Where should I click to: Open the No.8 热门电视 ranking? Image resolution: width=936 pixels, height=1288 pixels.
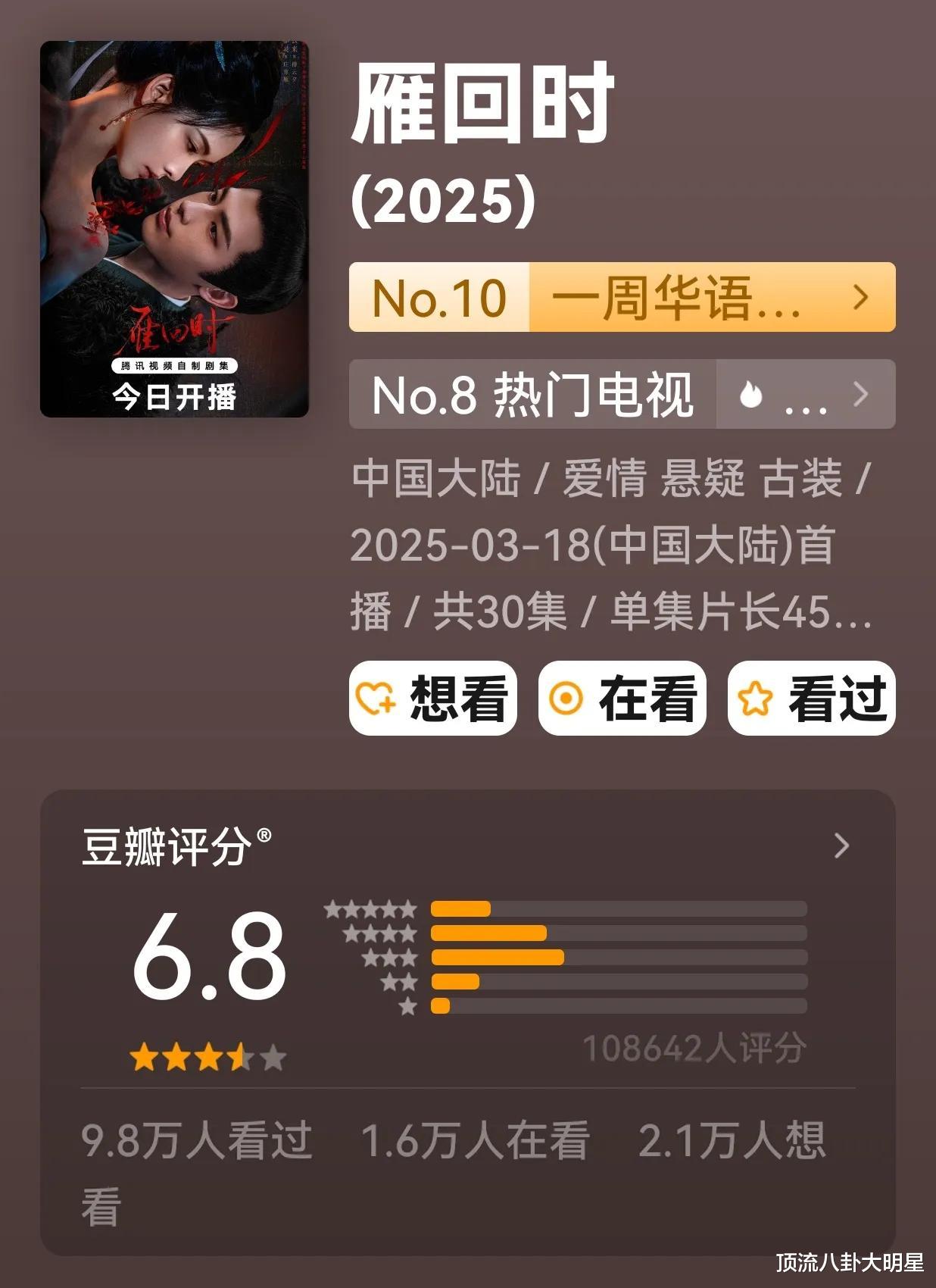click(622, 394)
